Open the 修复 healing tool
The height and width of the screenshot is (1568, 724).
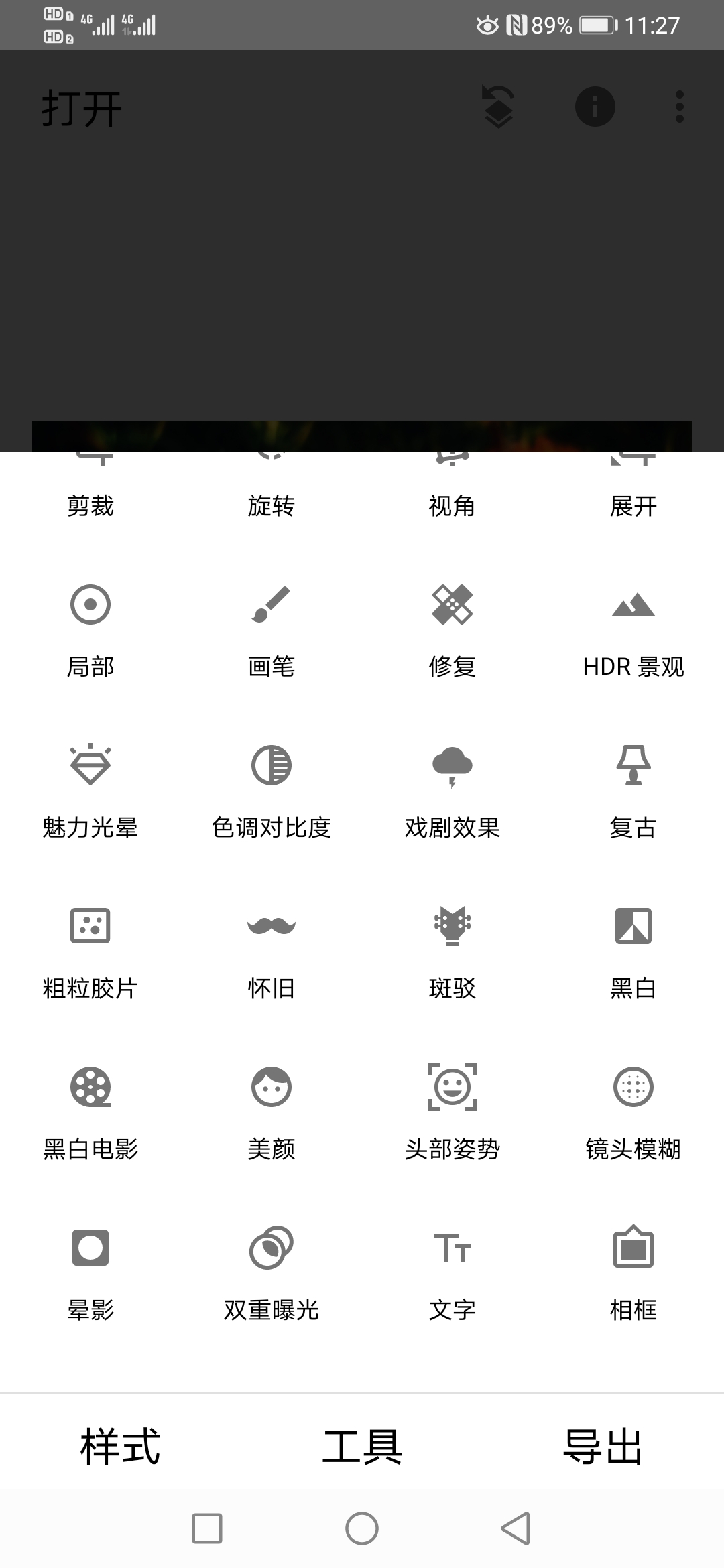[x=452, y=630]
